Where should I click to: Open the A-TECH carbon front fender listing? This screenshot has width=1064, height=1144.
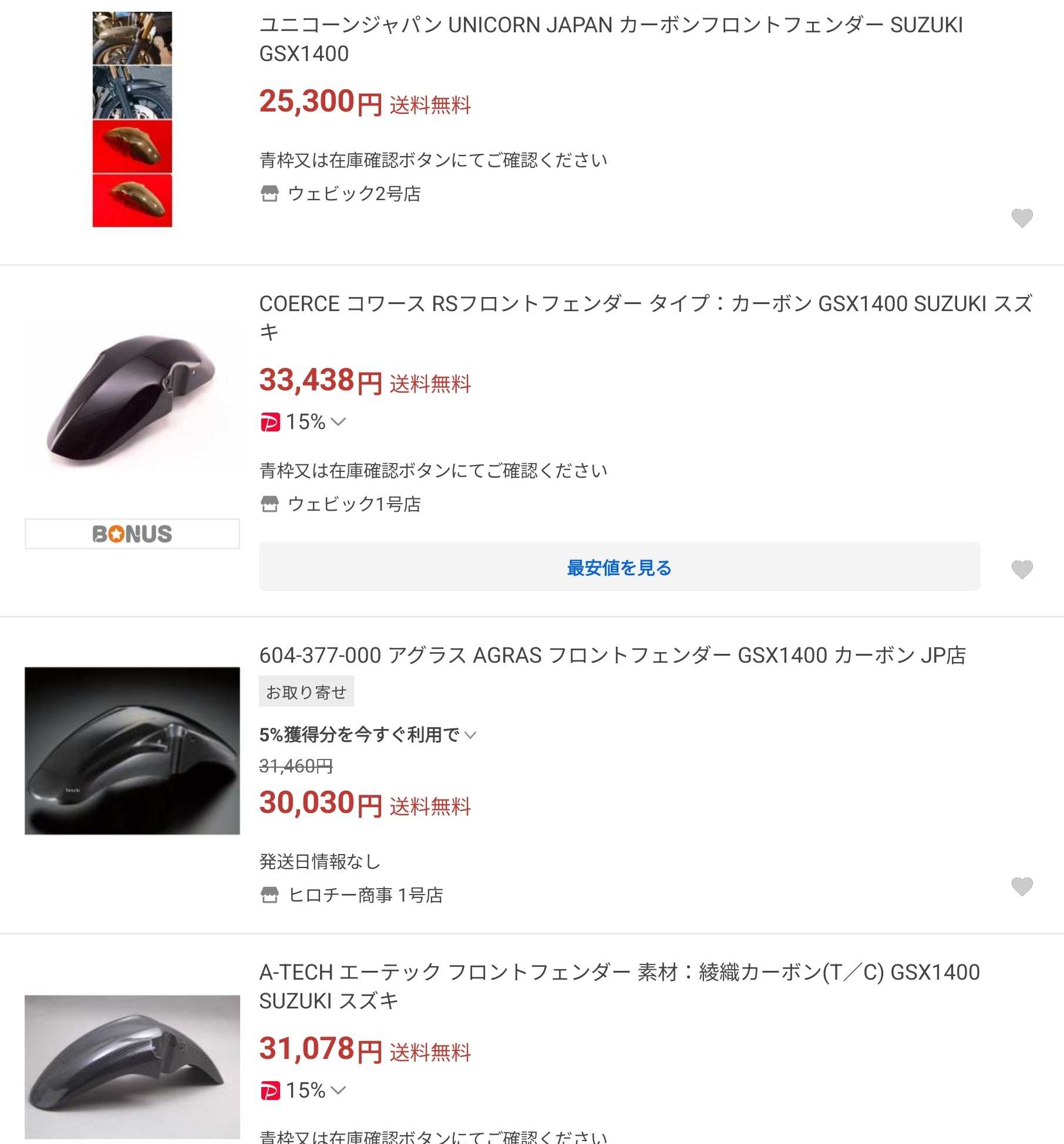click(x=619, y=986)
